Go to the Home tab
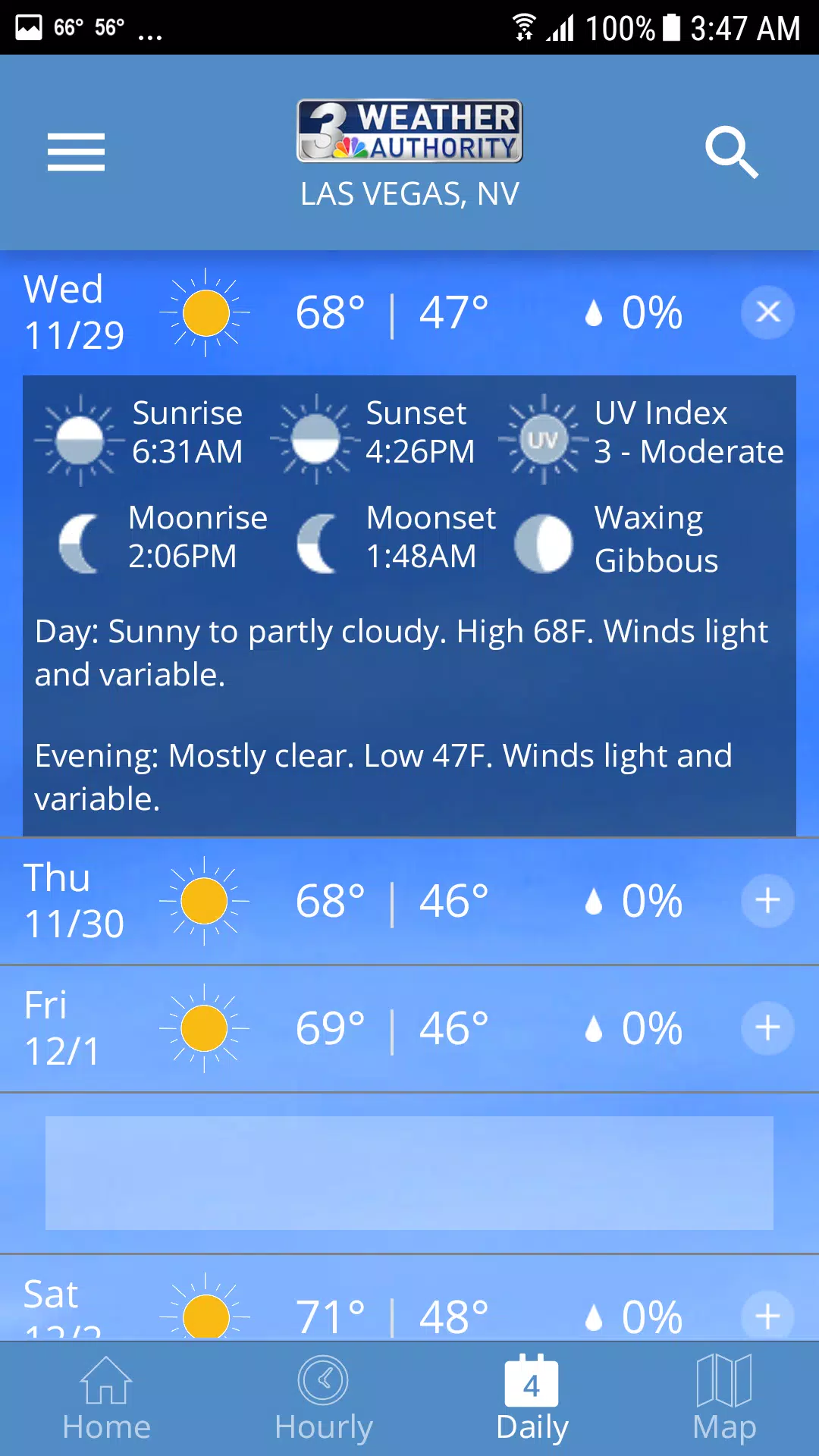 click(x=106, y=1399)
